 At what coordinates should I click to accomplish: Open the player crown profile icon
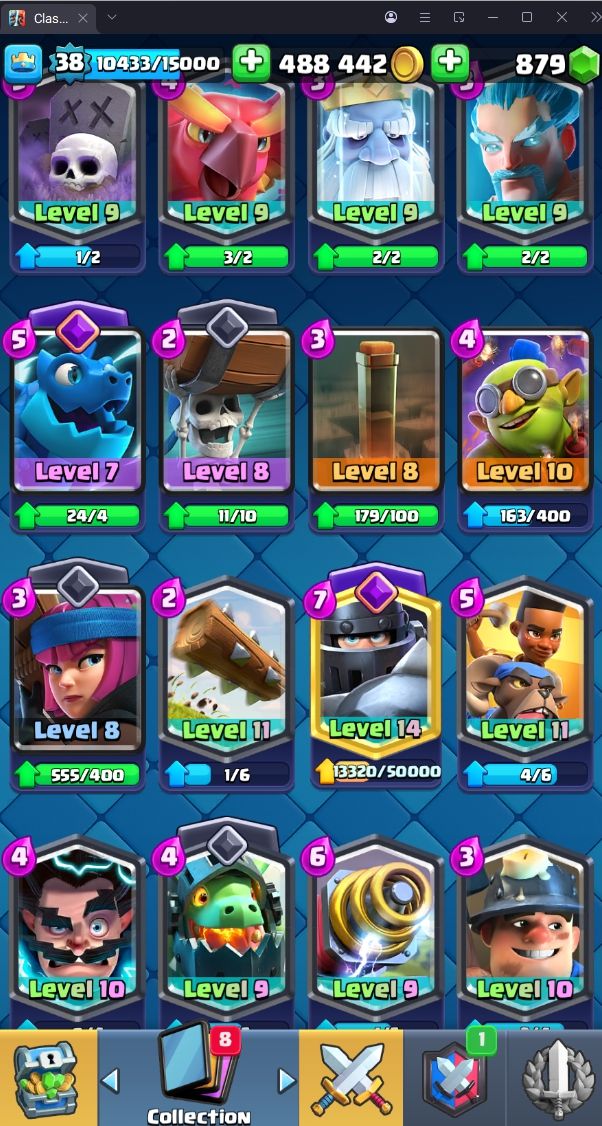(x=25, y=63)
